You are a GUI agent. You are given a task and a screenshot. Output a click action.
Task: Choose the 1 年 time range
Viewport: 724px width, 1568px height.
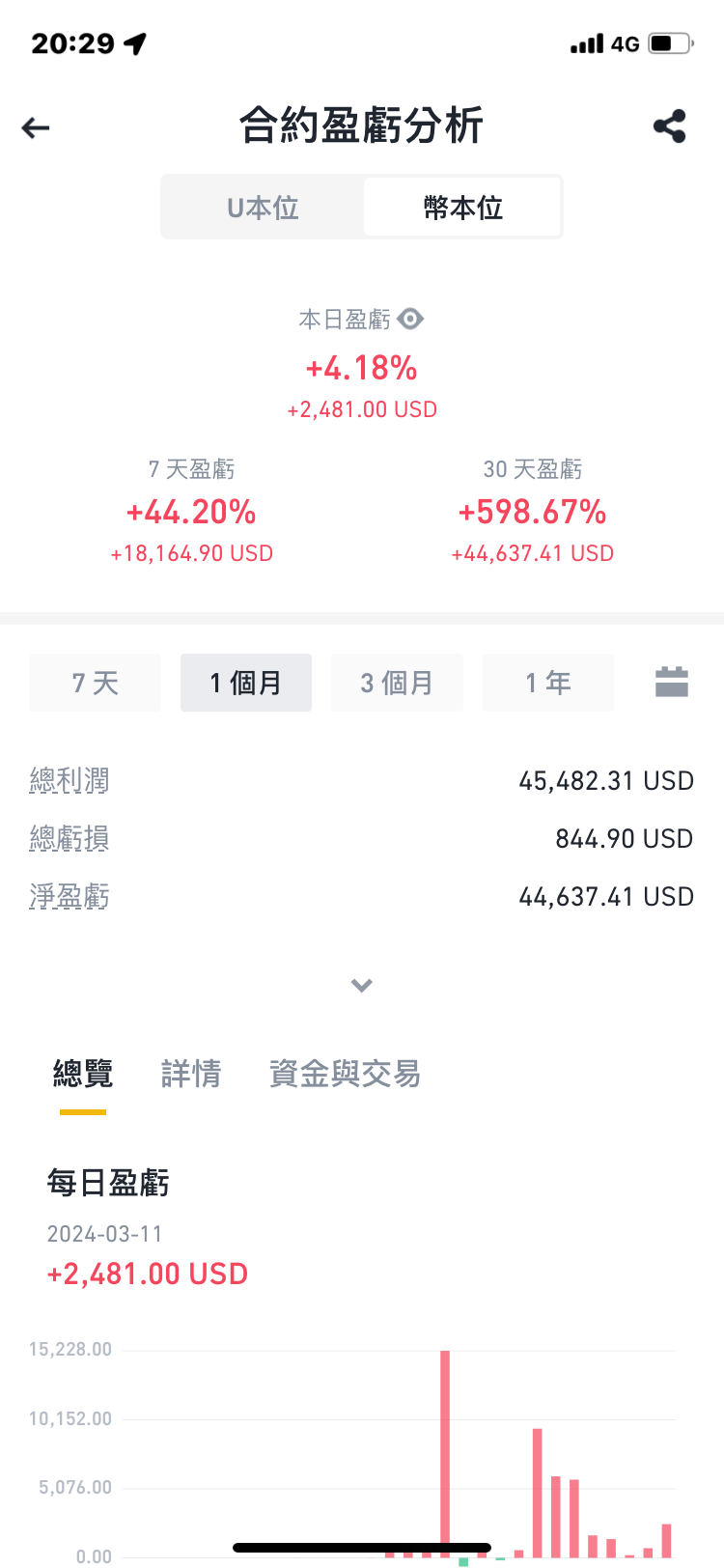(547, 683)
